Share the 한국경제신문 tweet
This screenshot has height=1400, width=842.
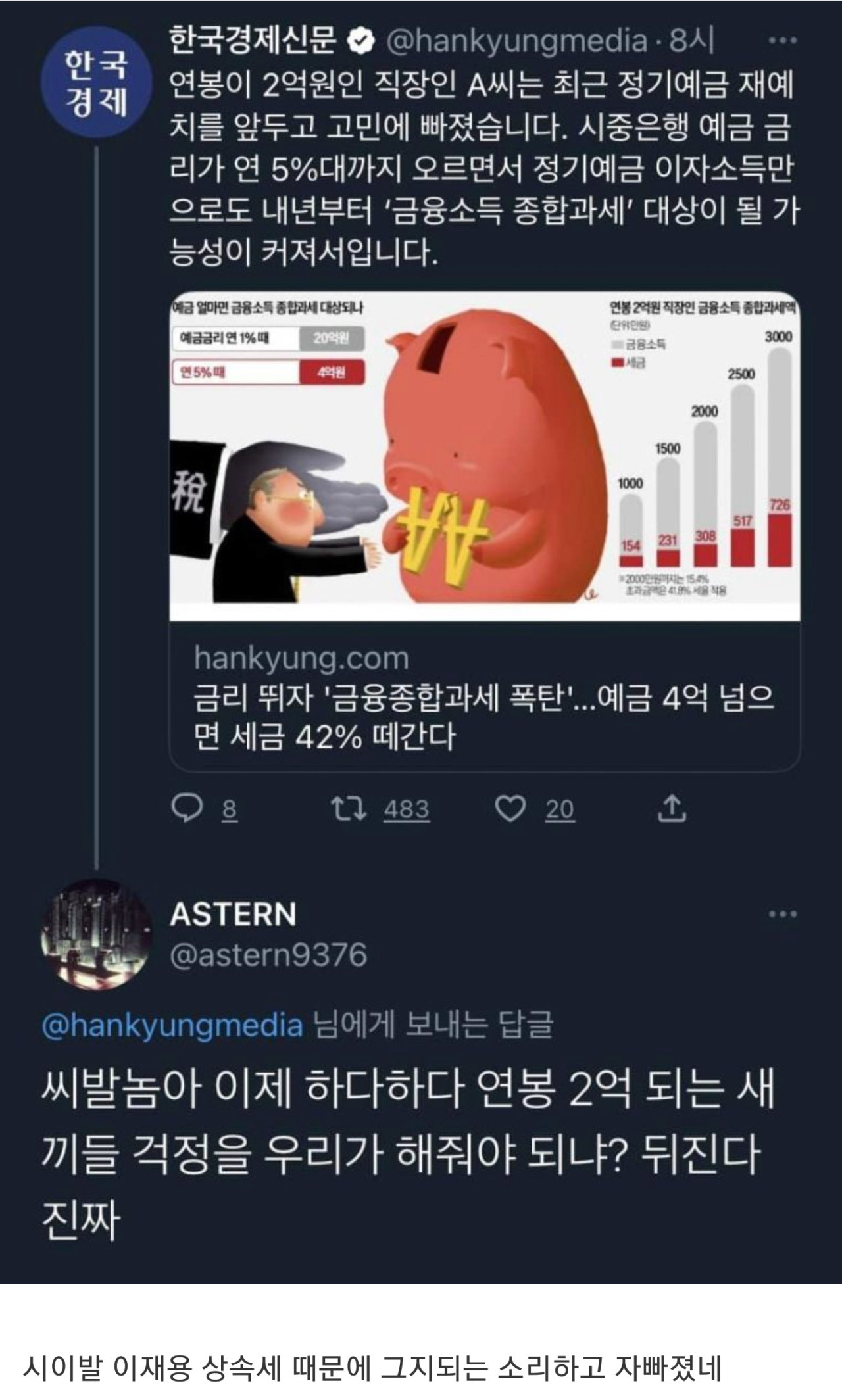[x=672, y=808]
